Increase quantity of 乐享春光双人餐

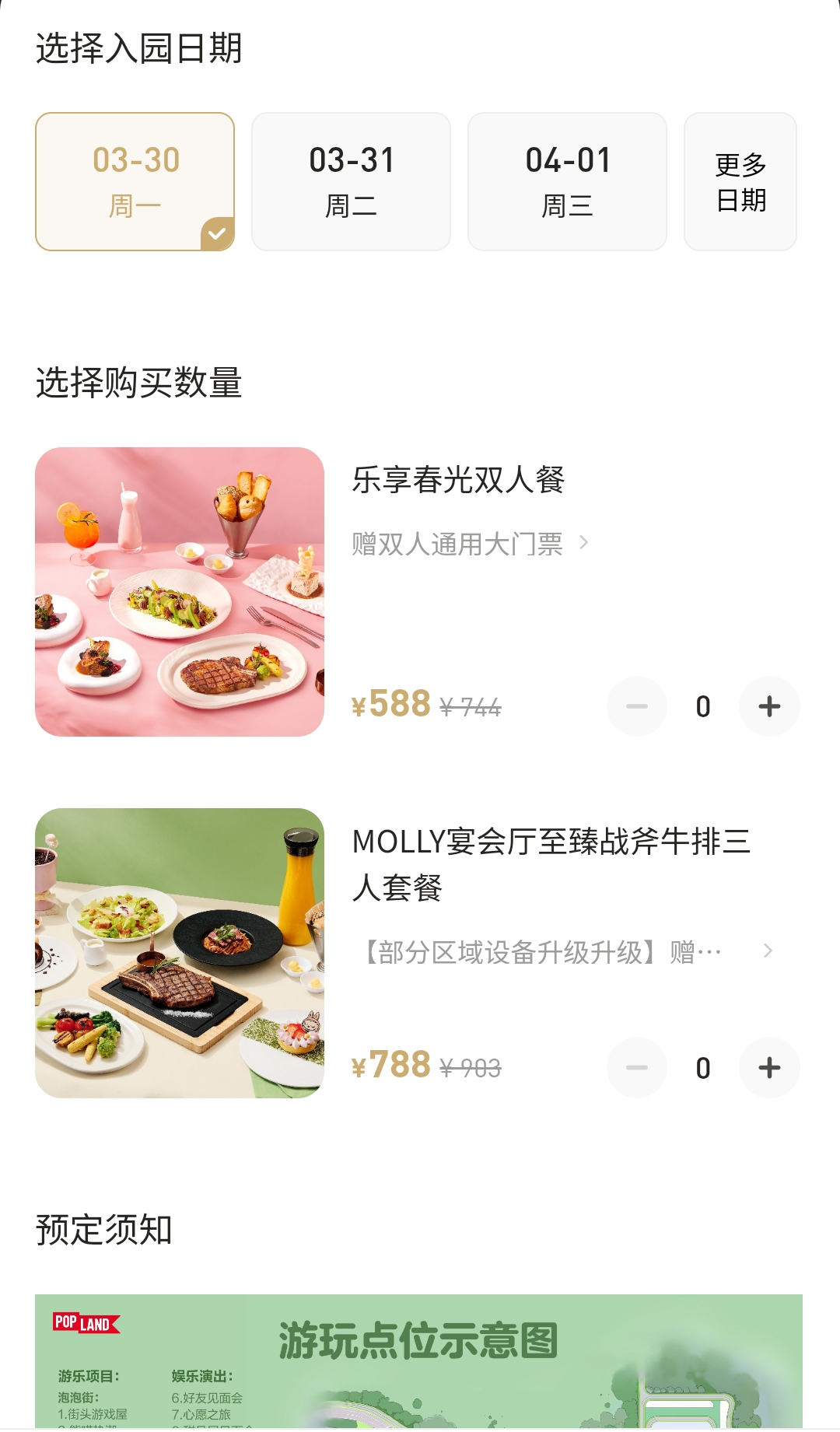click(x=769, y=706)
